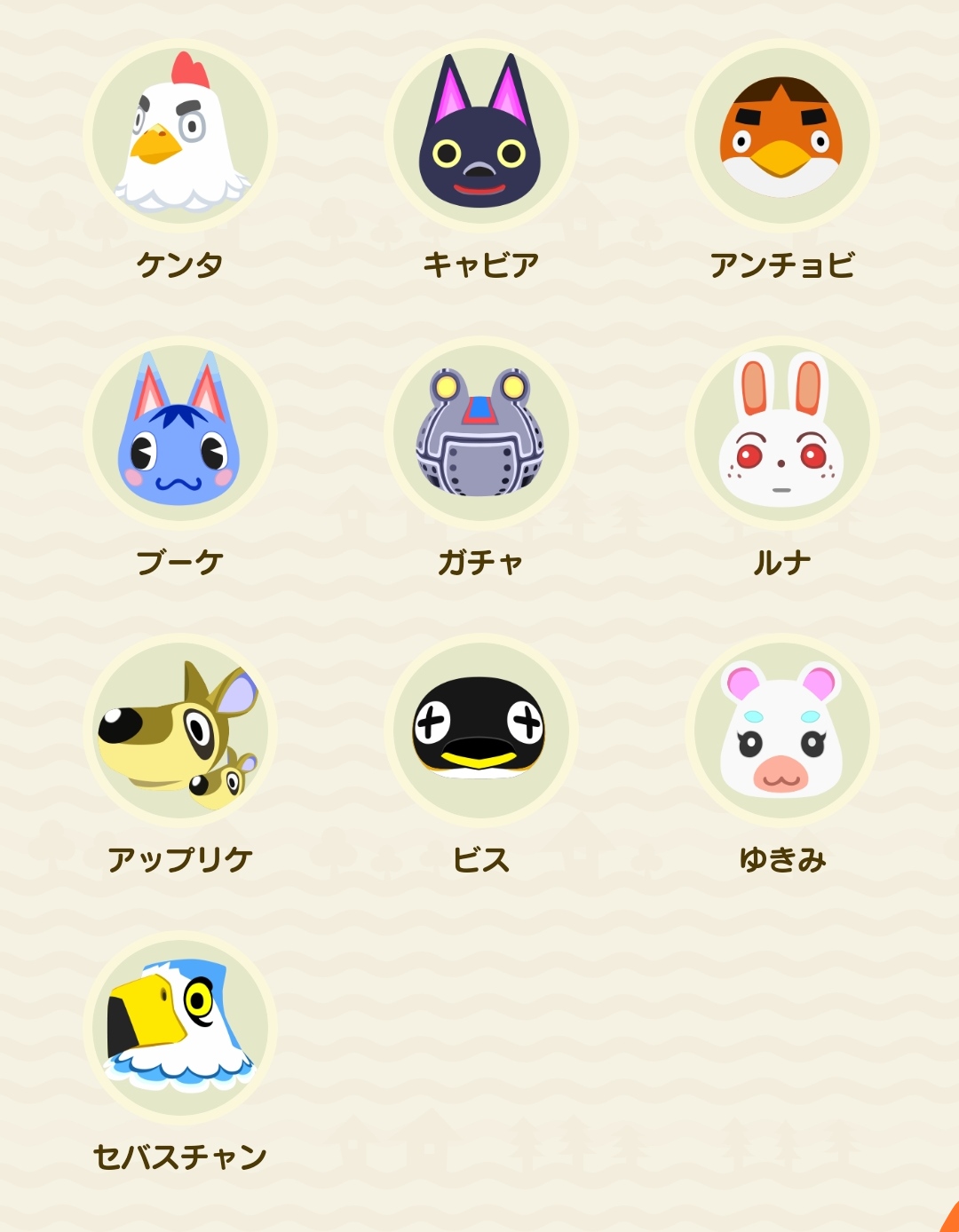Image resolution: width=959 pixels, height=1232 pixels.
Task: Tap the blue cat ブーケ
Action: [180, 433]
